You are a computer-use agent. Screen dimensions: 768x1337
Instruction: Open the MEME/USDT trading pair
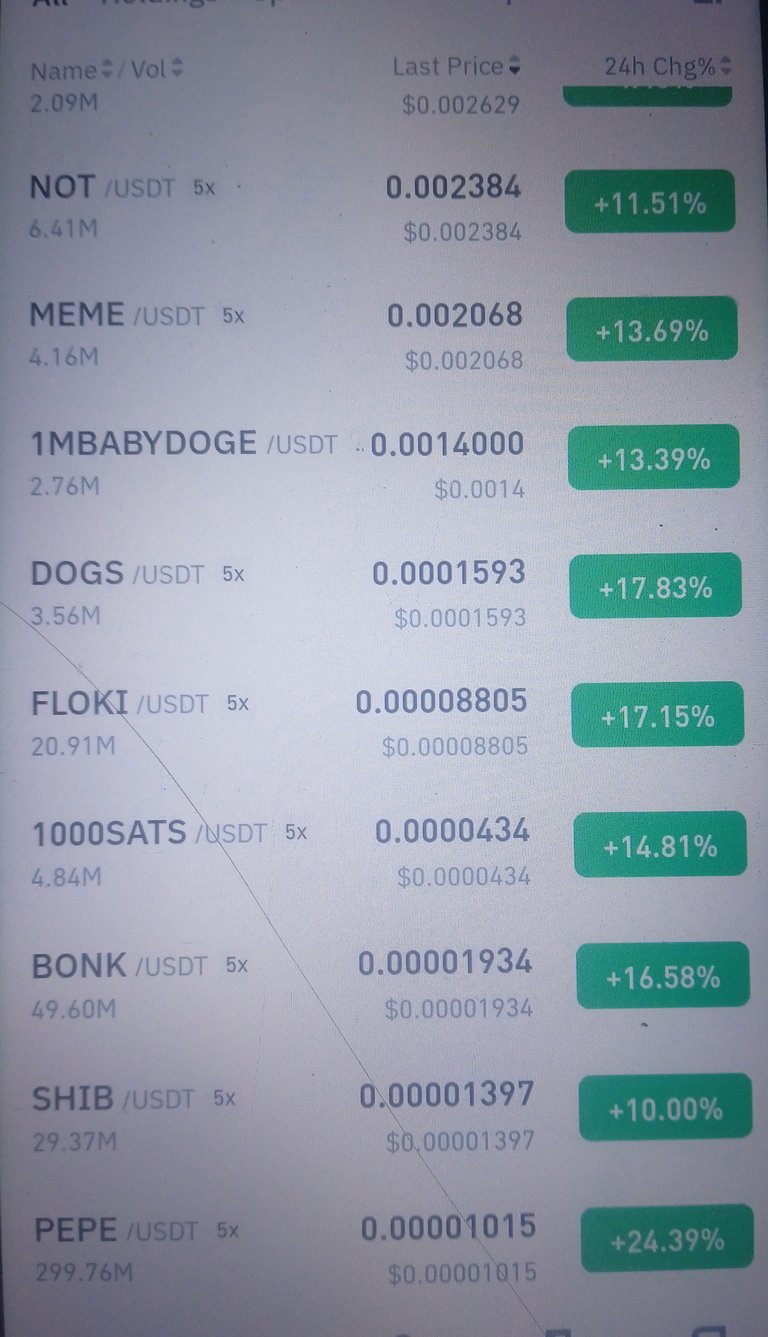click(x=384, y=335)
